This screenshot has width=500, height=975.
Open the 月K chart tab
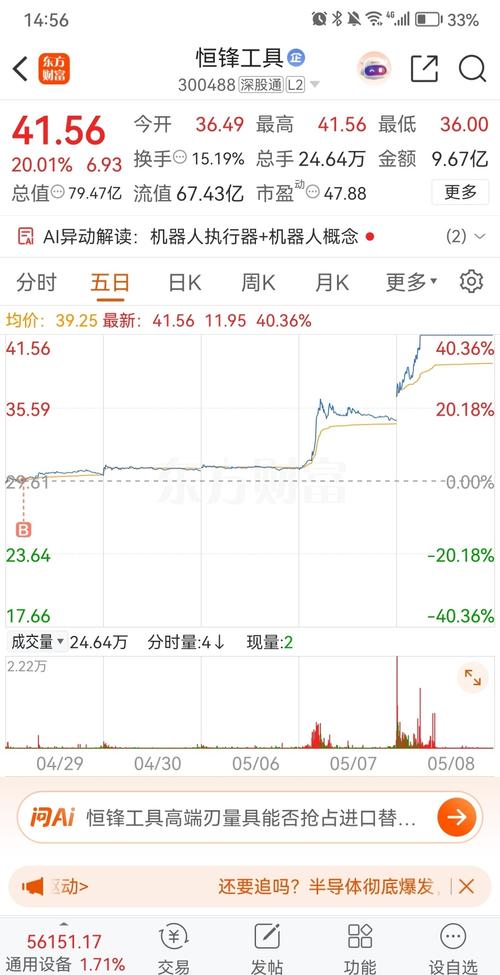tap(331, 282)
